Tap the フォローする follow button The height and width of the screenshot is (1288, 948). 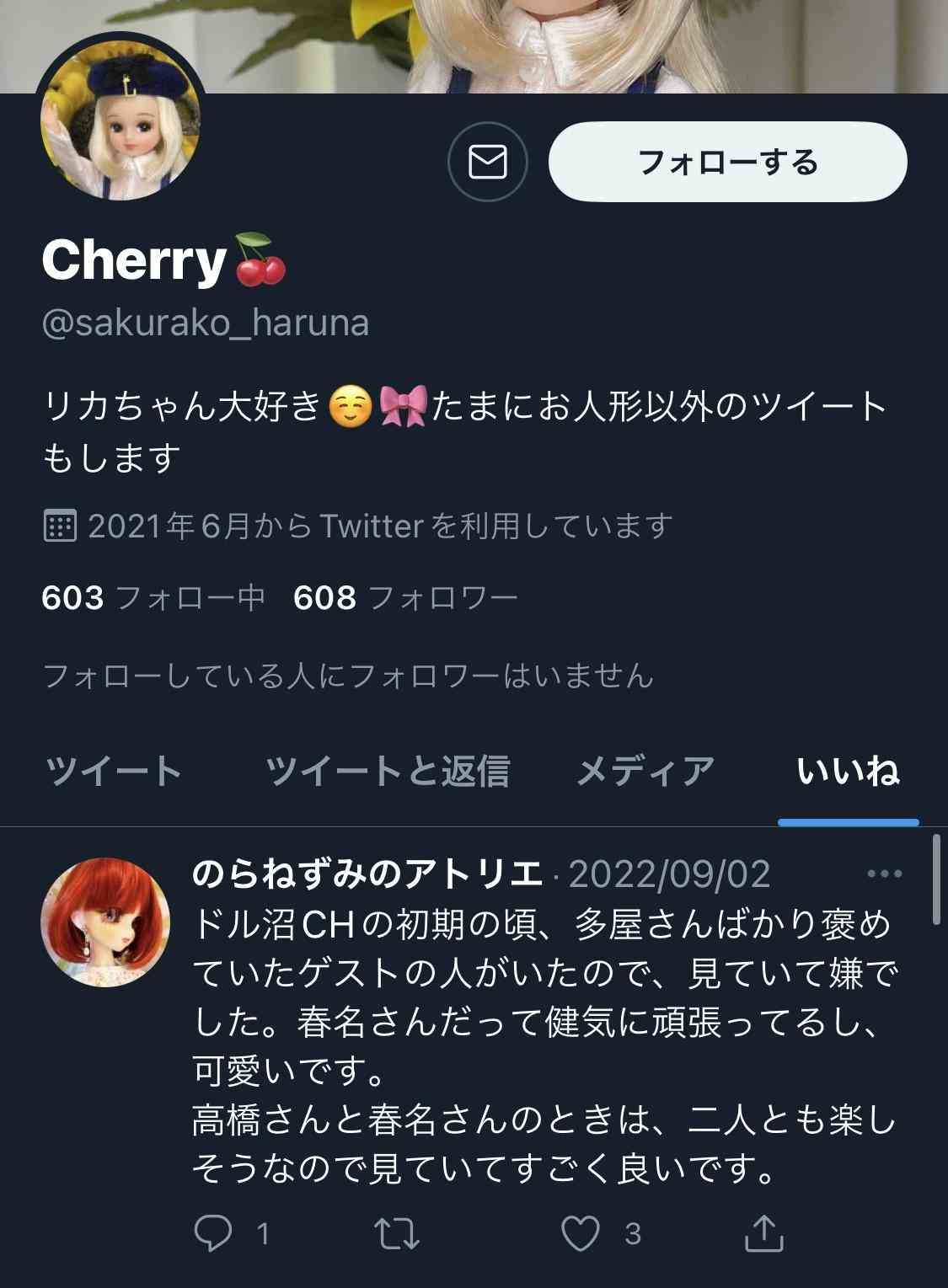pos(727,162)
